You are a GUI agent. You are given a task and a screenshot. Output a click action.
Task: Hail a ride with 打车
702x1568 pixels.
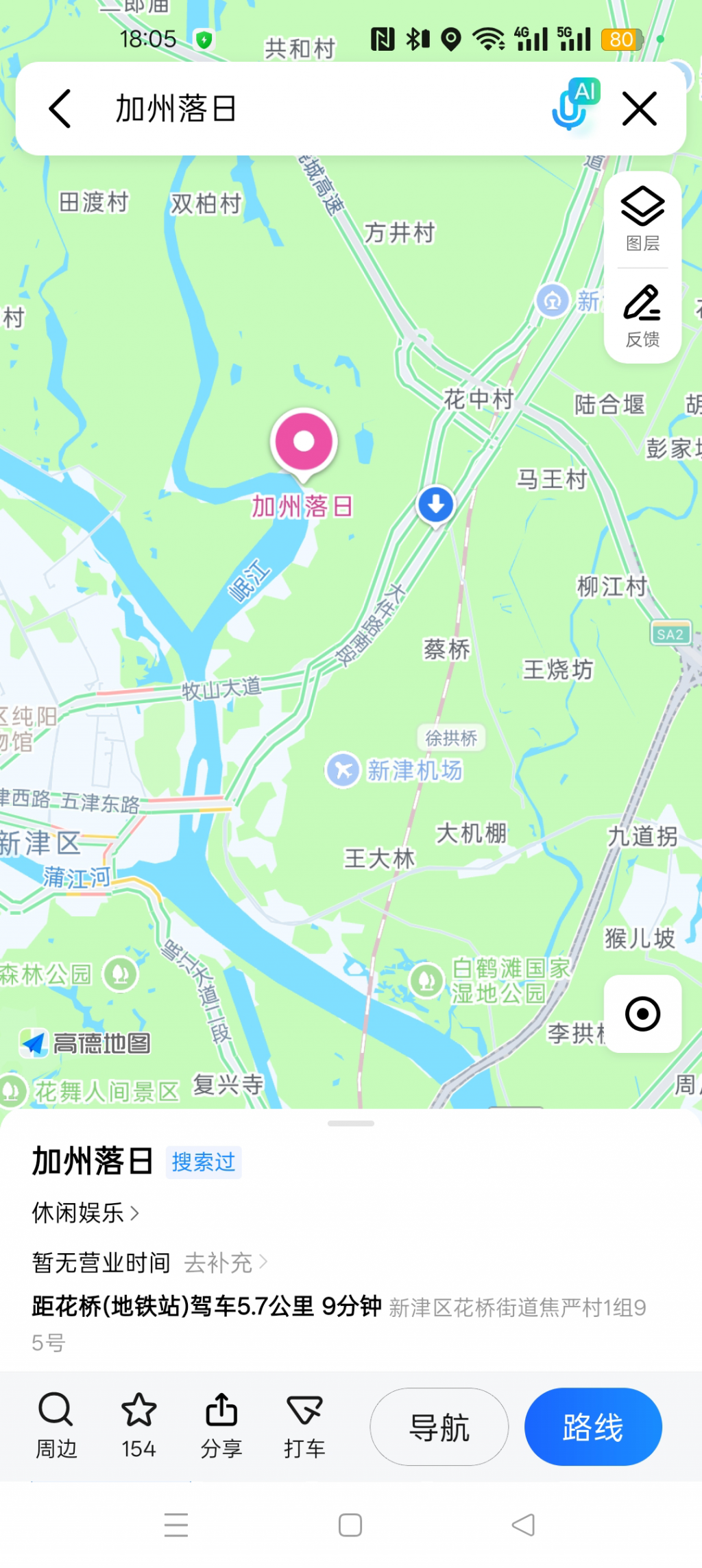pos(304,1426)
